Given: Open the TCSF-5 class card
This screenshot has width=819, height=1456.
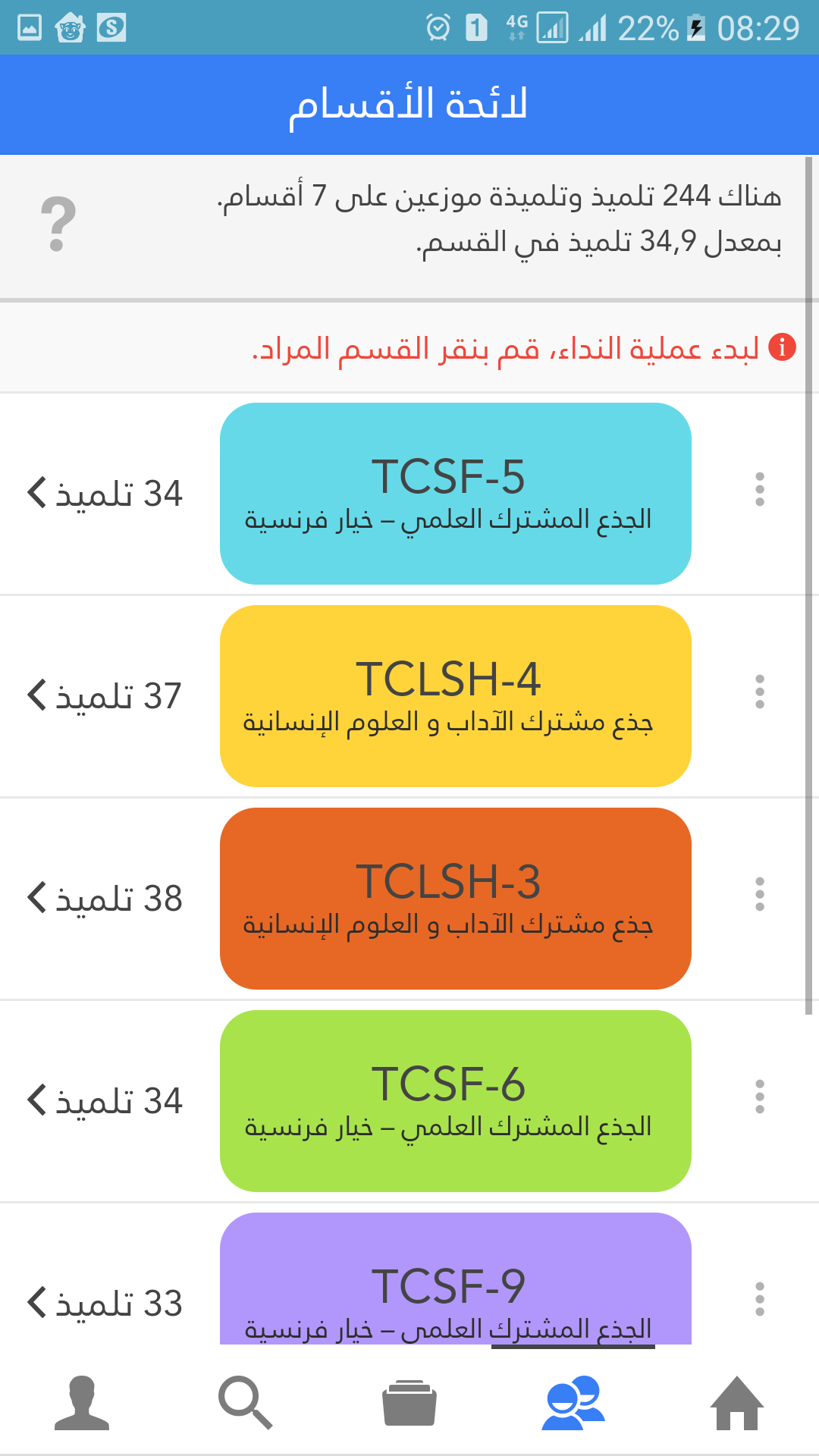Looking at the screenshot, I should pyautogui.click(x=455, y=494).
